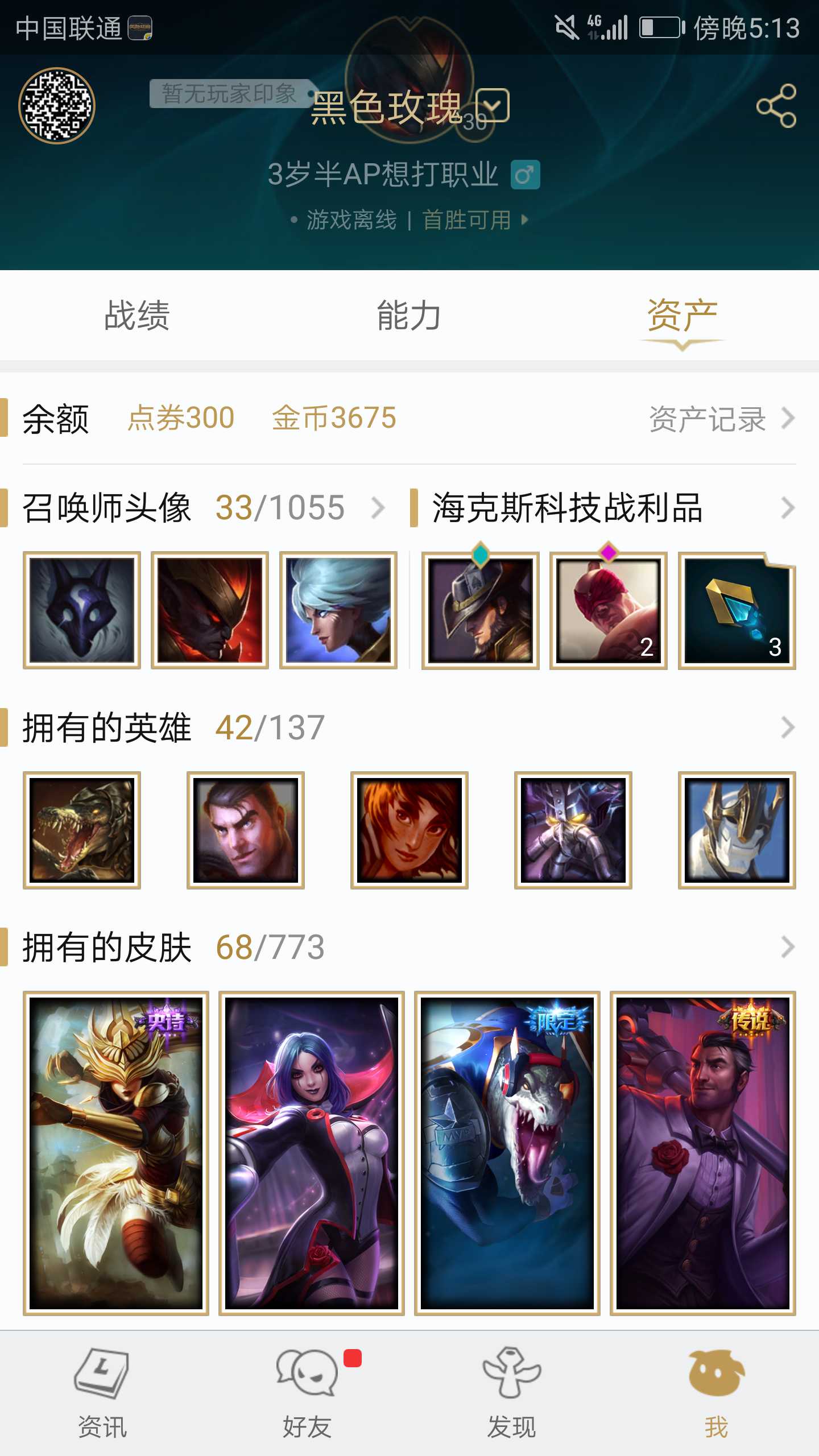
Task: Switch to the 战绩 tab
Action: (136, 315)
